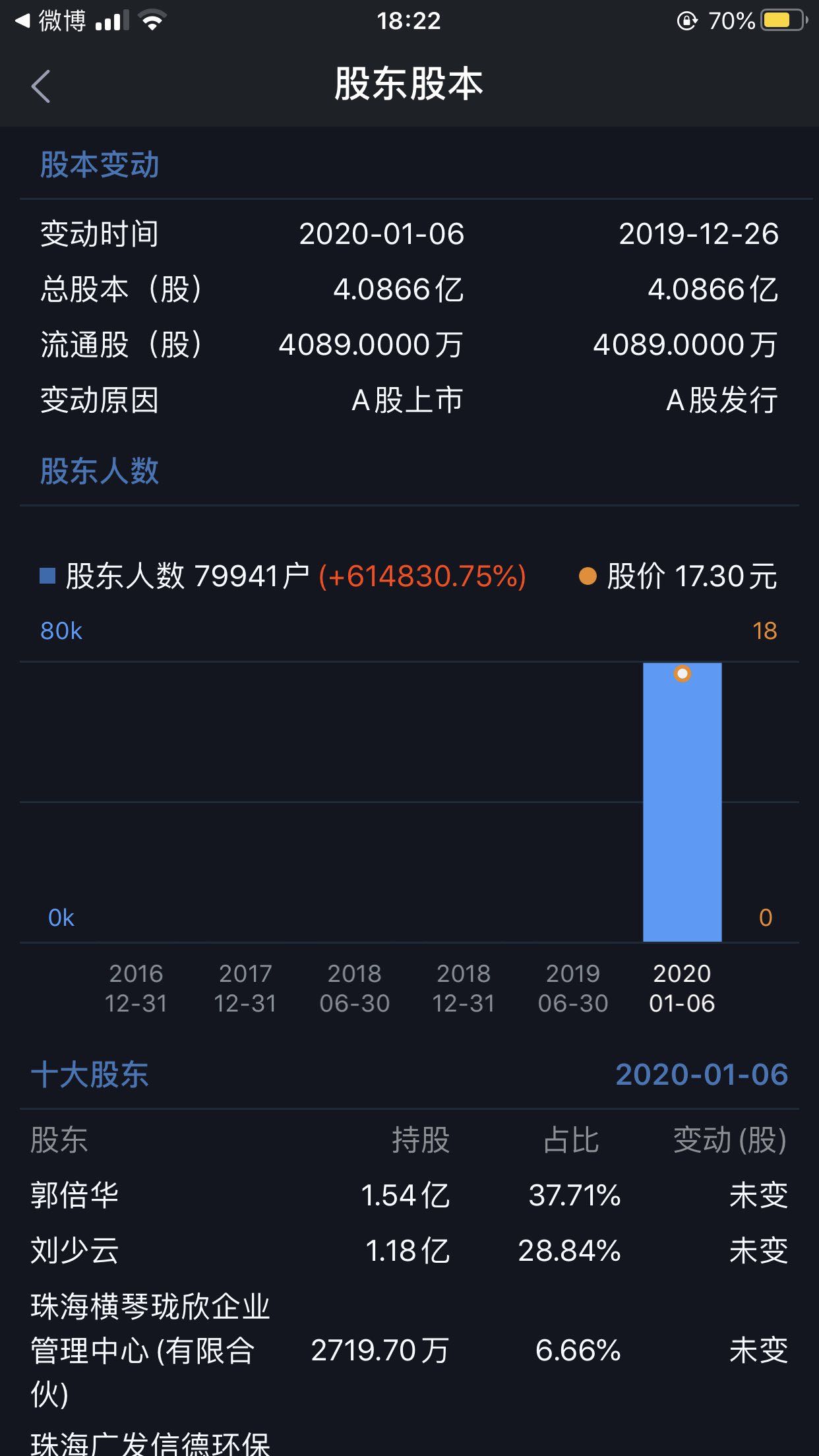819x1456 pixels.
Task: Expand the 股本变动 section
Action: (x=98, y=166)
